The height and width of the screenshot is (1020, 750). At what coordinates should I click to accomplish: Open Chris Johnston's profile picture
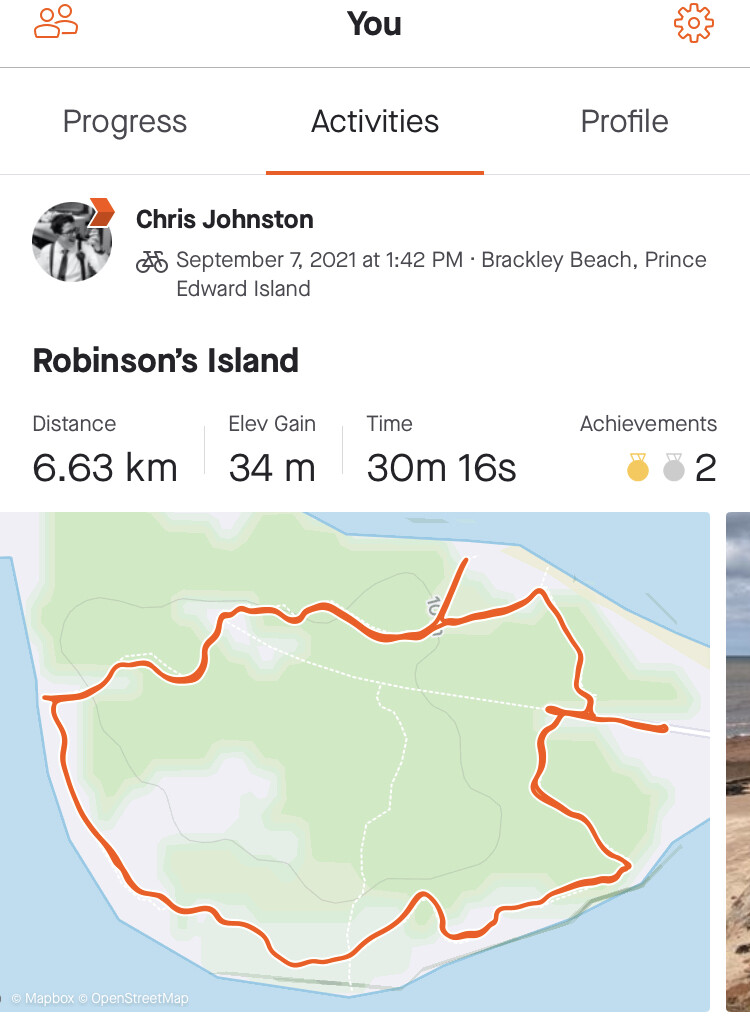coord(72,241)
